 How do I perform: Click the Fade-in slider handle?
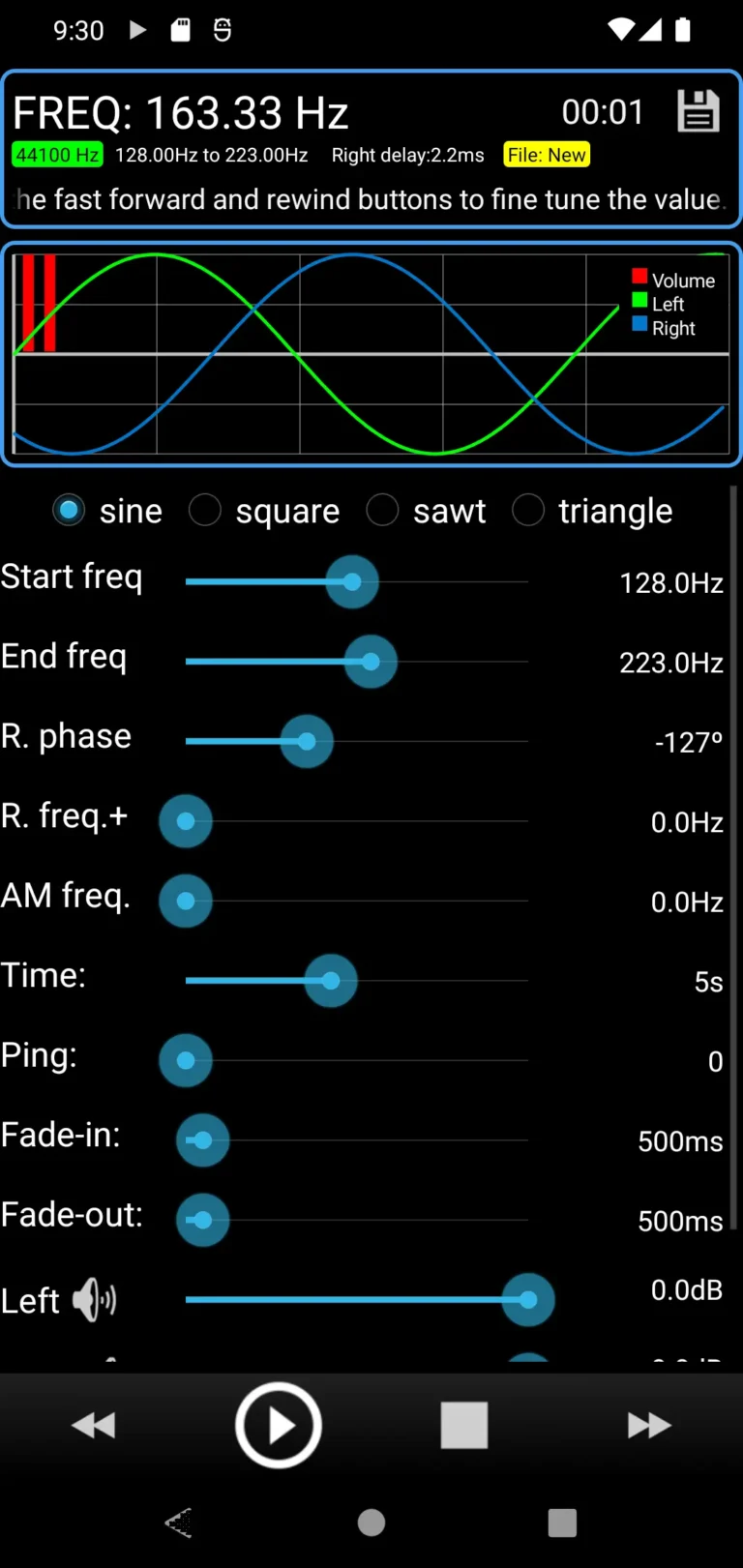(x=202, y=1140)
